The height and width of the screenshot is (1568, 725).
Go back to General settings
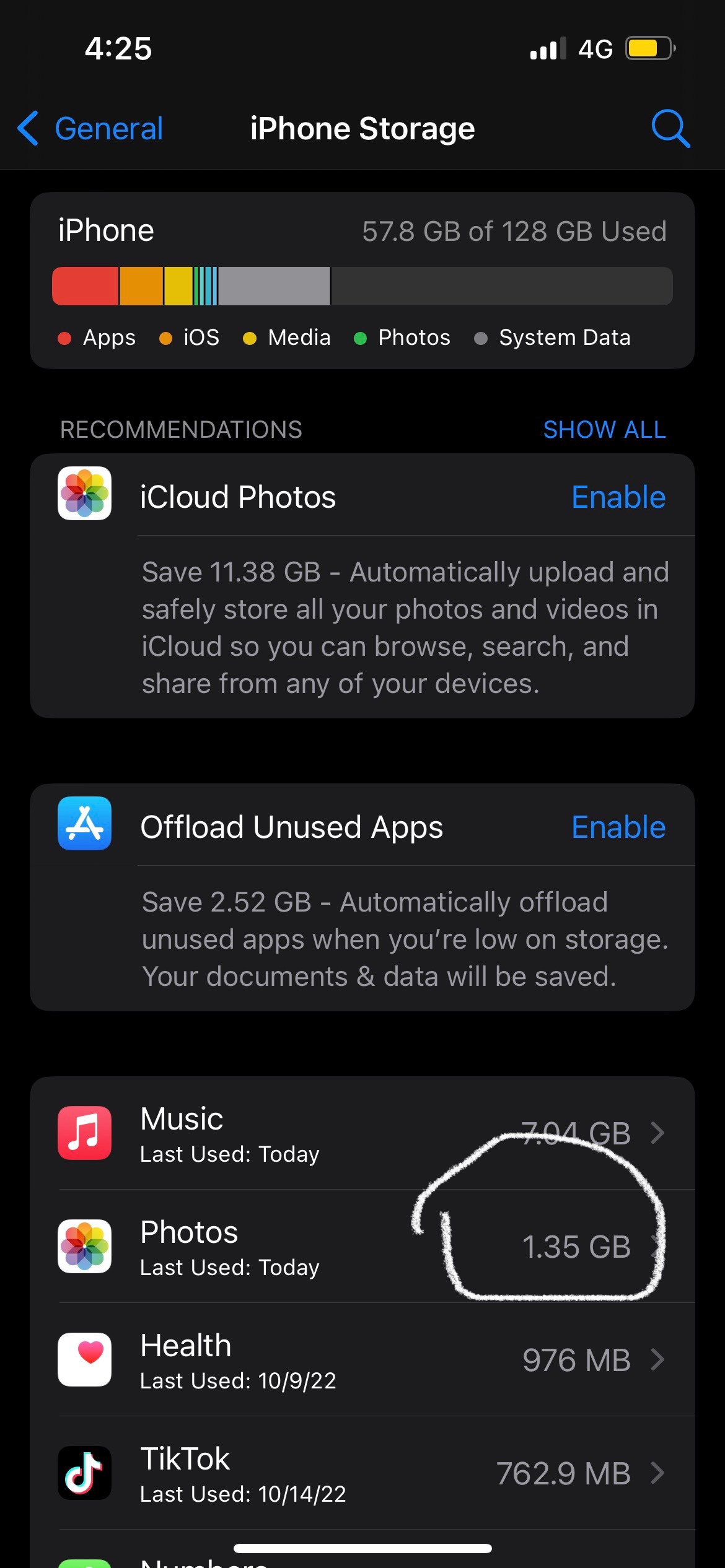tap(91, 129)
